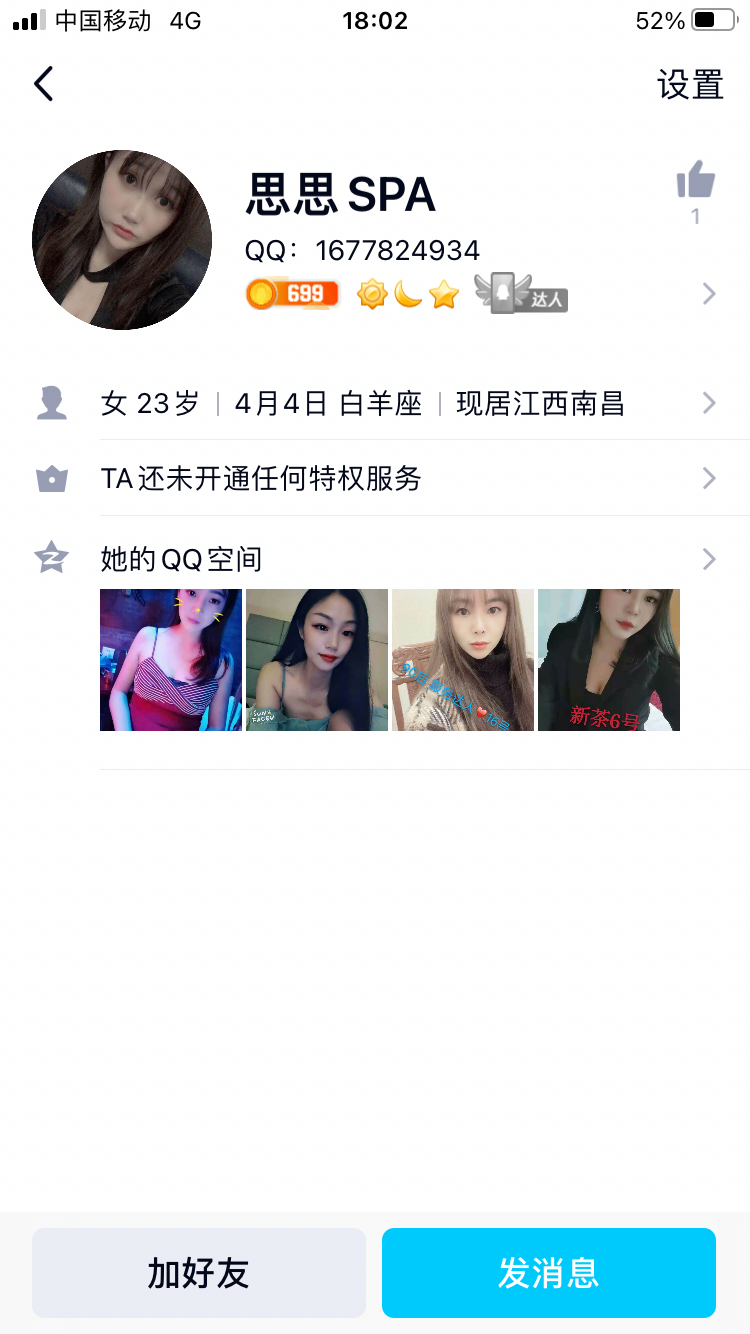Click the sun level icon
Screen dimensions: 750x1334
pos(374,294)
